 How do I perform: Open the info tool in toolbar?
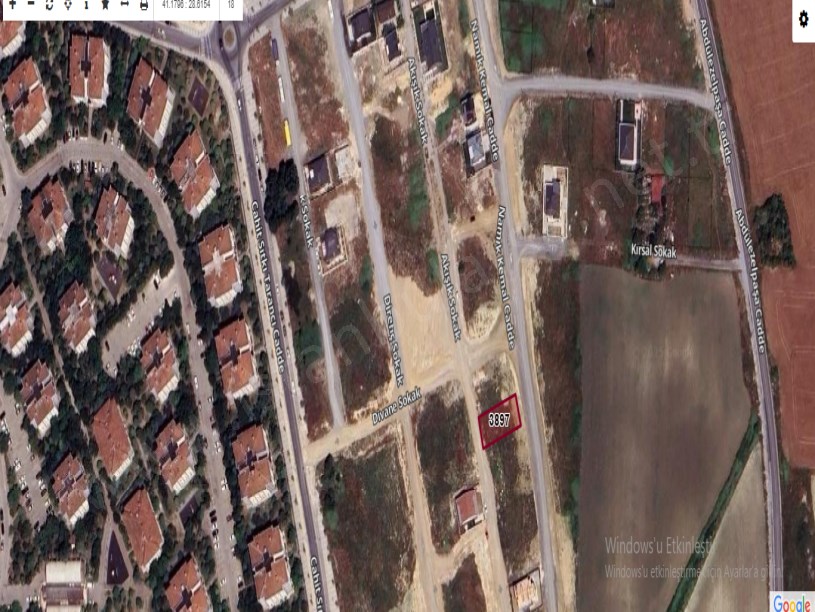[86, 4]
